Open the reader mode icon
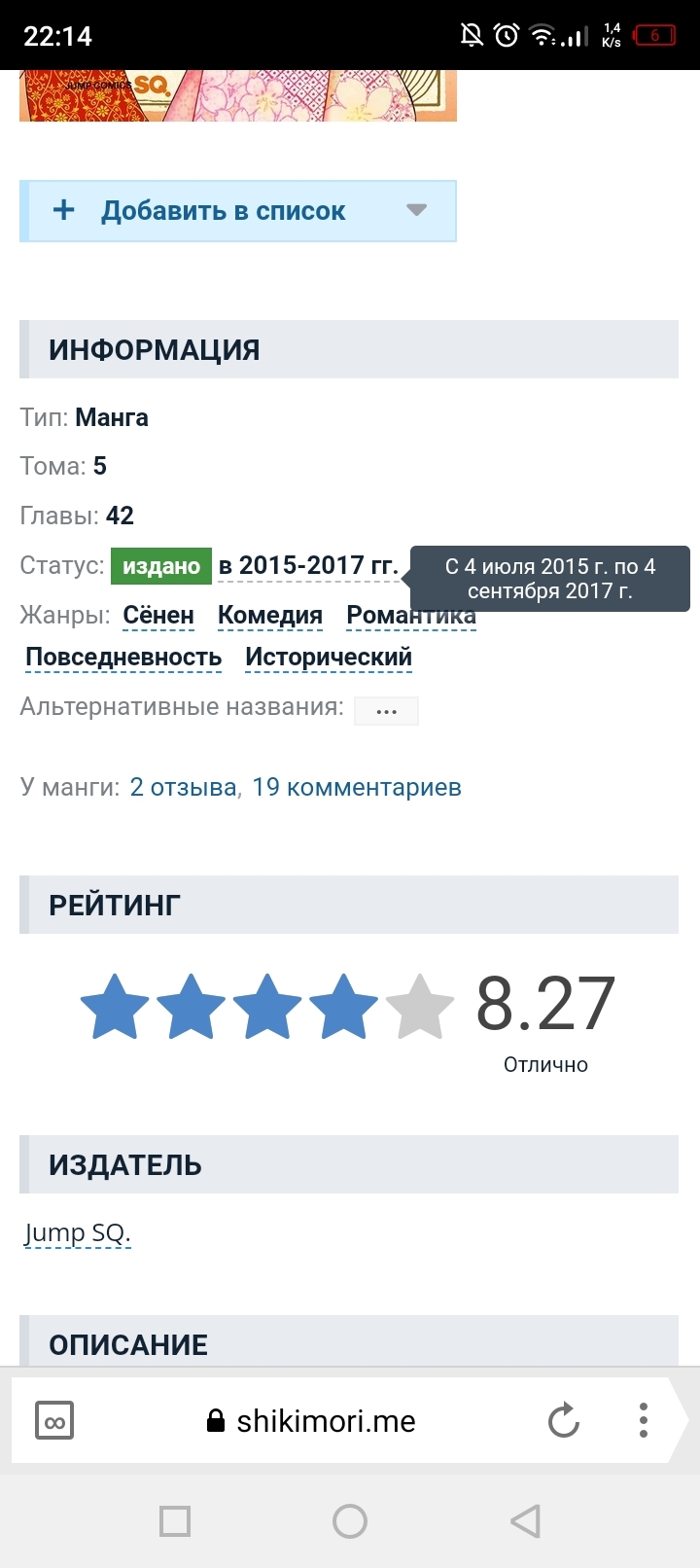This screenshot has height=1568, width=700. 54,1421
